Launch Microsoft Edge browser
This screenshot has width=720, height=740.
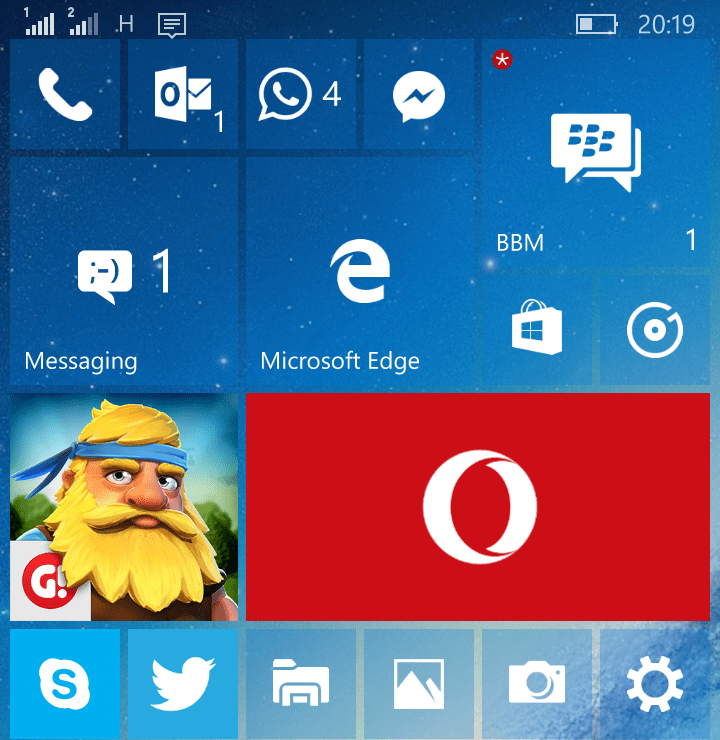click(x=360, y=271)
